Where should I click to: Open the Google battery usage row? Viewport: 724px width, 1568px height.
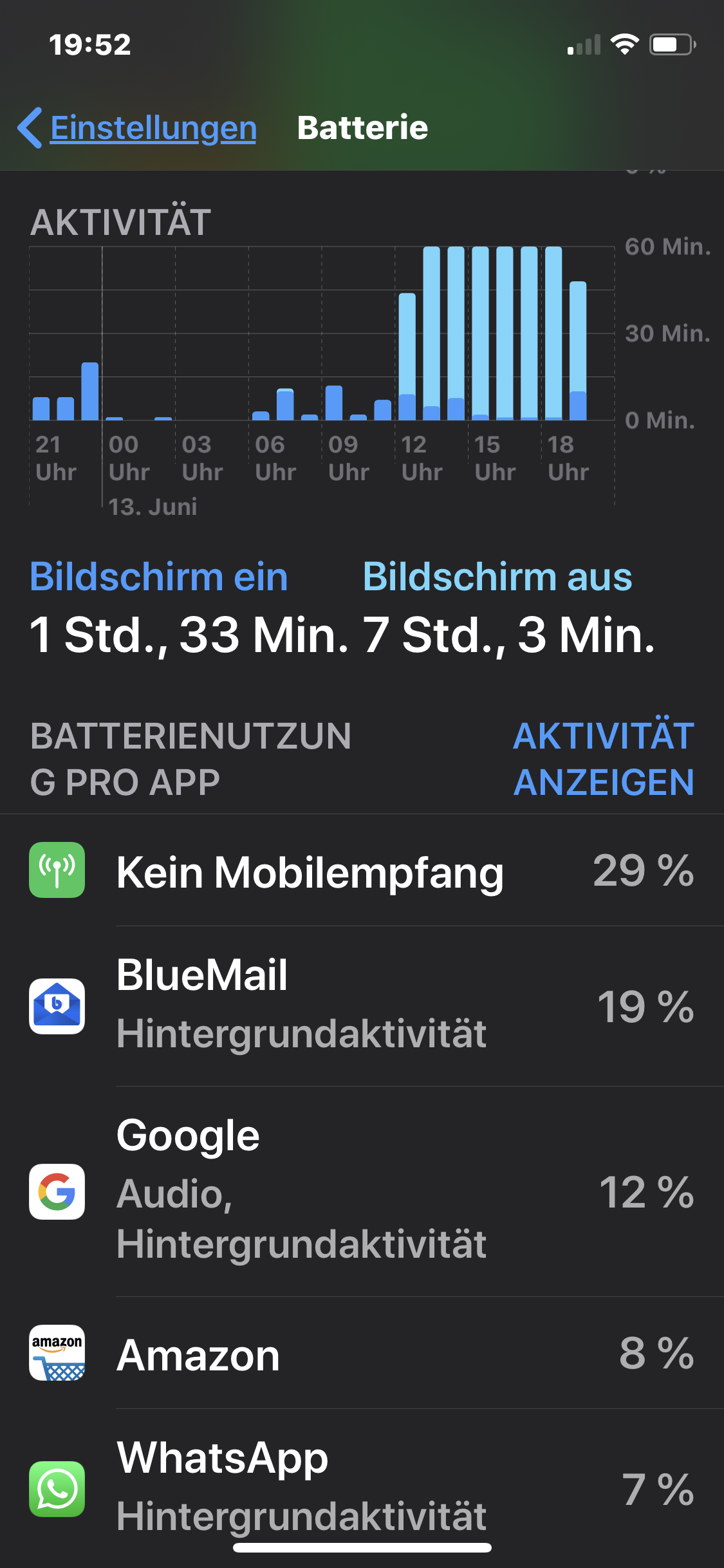362,1191
